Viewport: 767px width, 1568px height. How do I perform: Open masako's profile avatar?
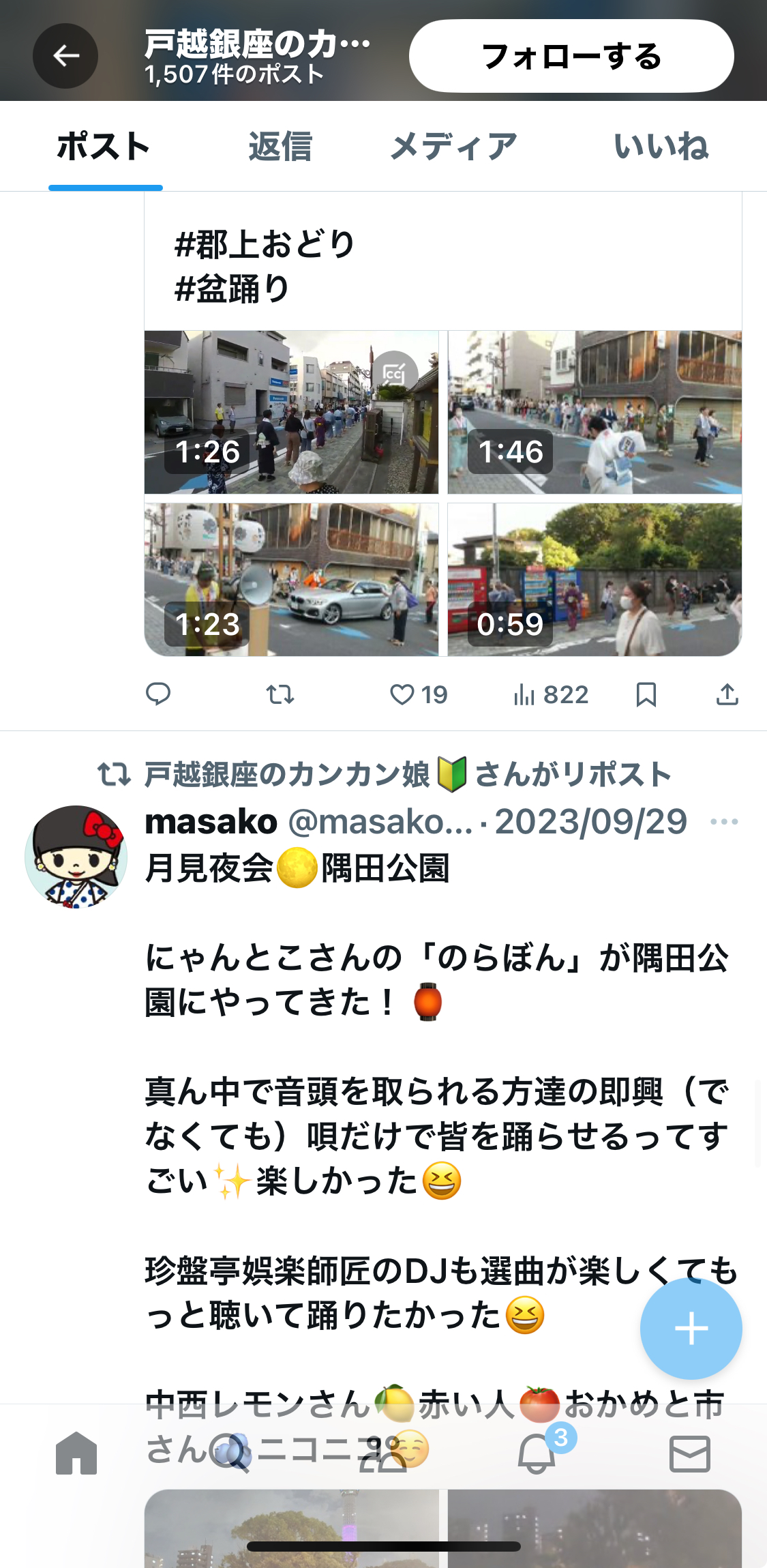click(x=76, y=857)
